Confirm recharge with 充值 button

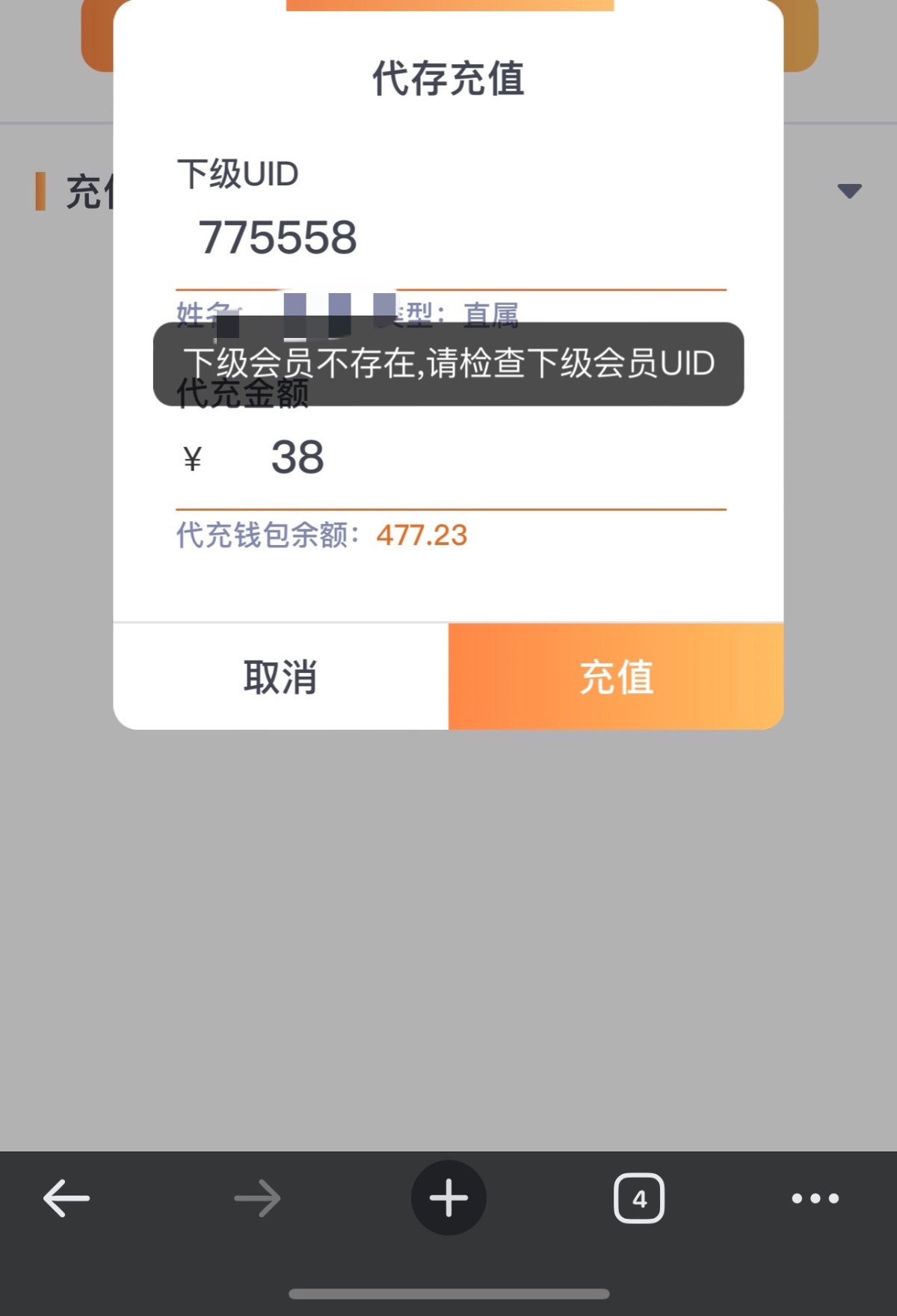616,677
